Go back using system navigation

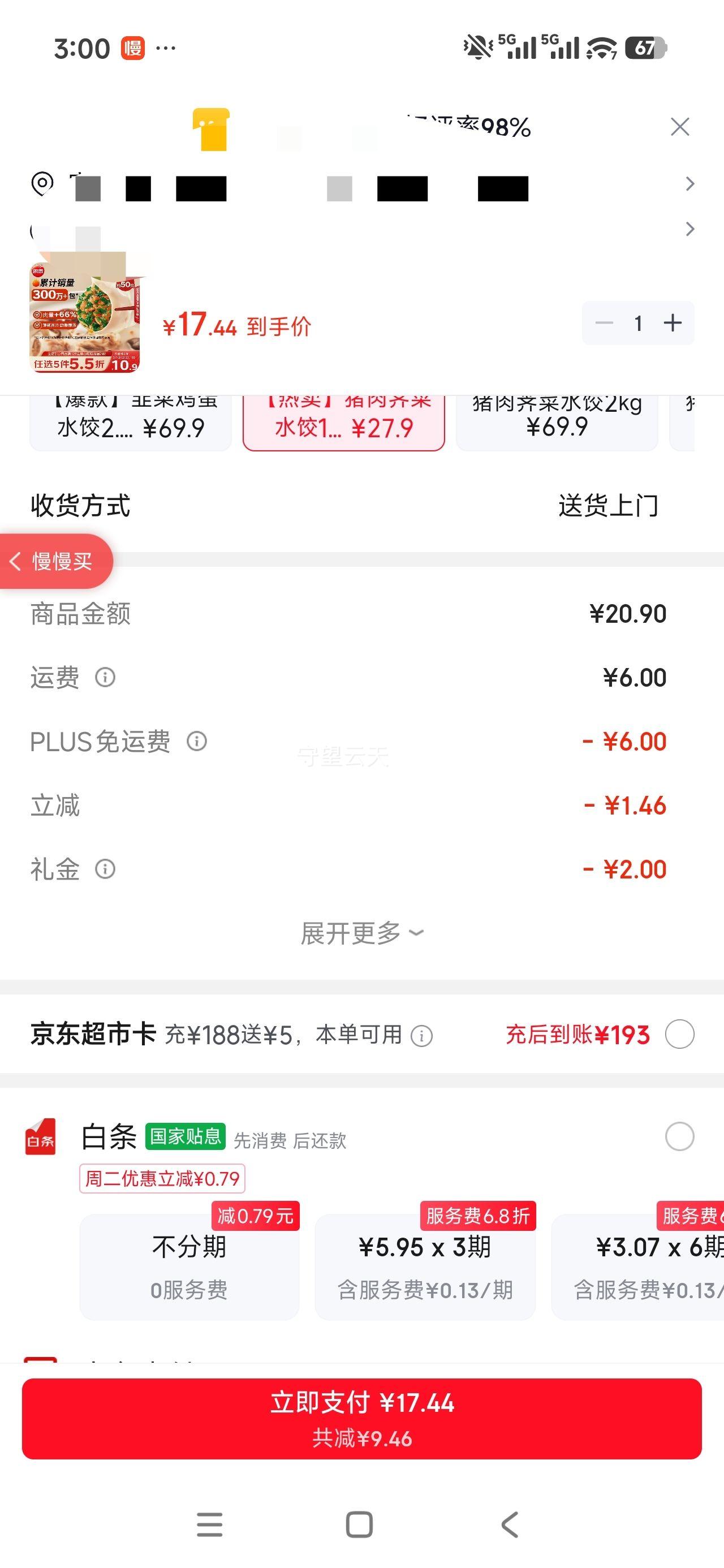click(x=510, y=1524)
